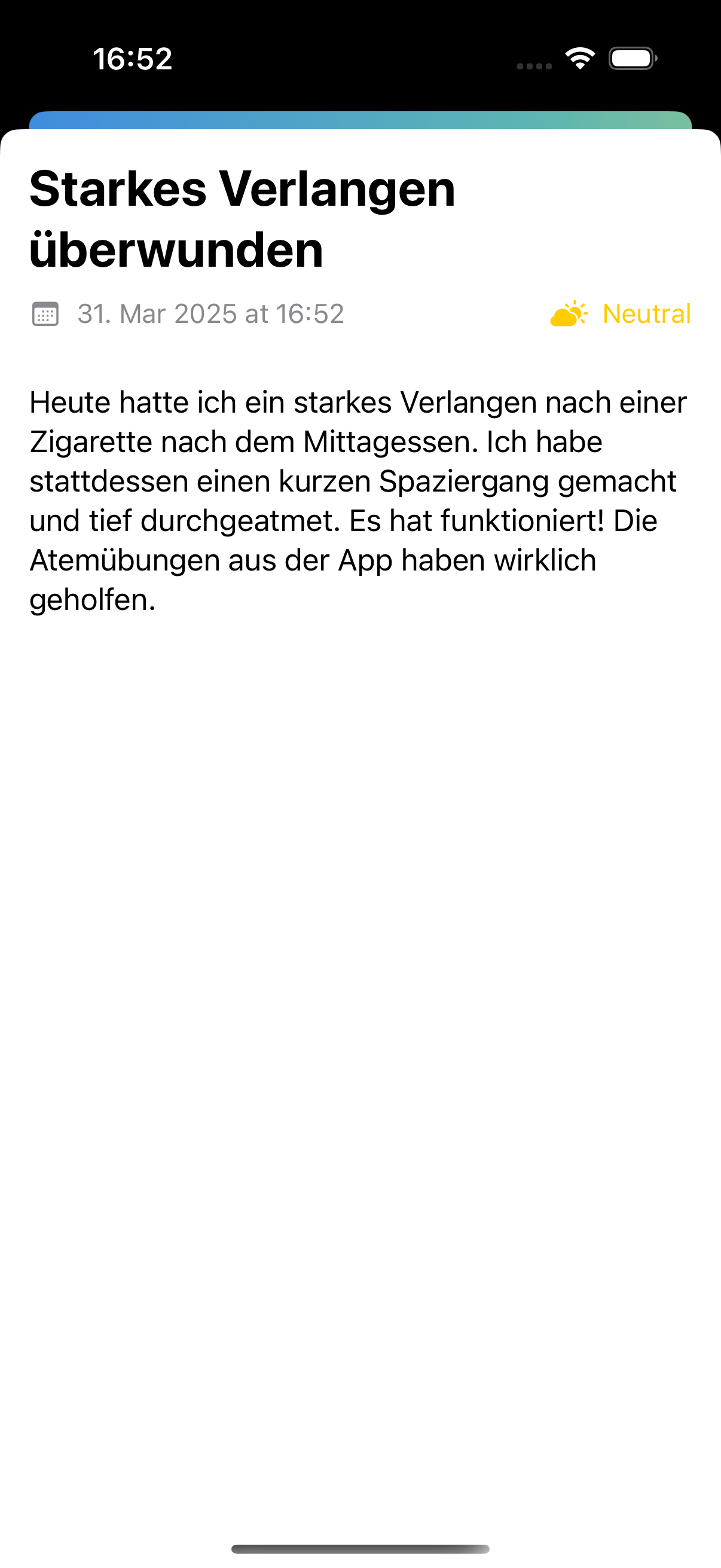721x1568 pixels.
Task: Tap the home indicator bar at the bottom
Action: tap(360, 1548)
